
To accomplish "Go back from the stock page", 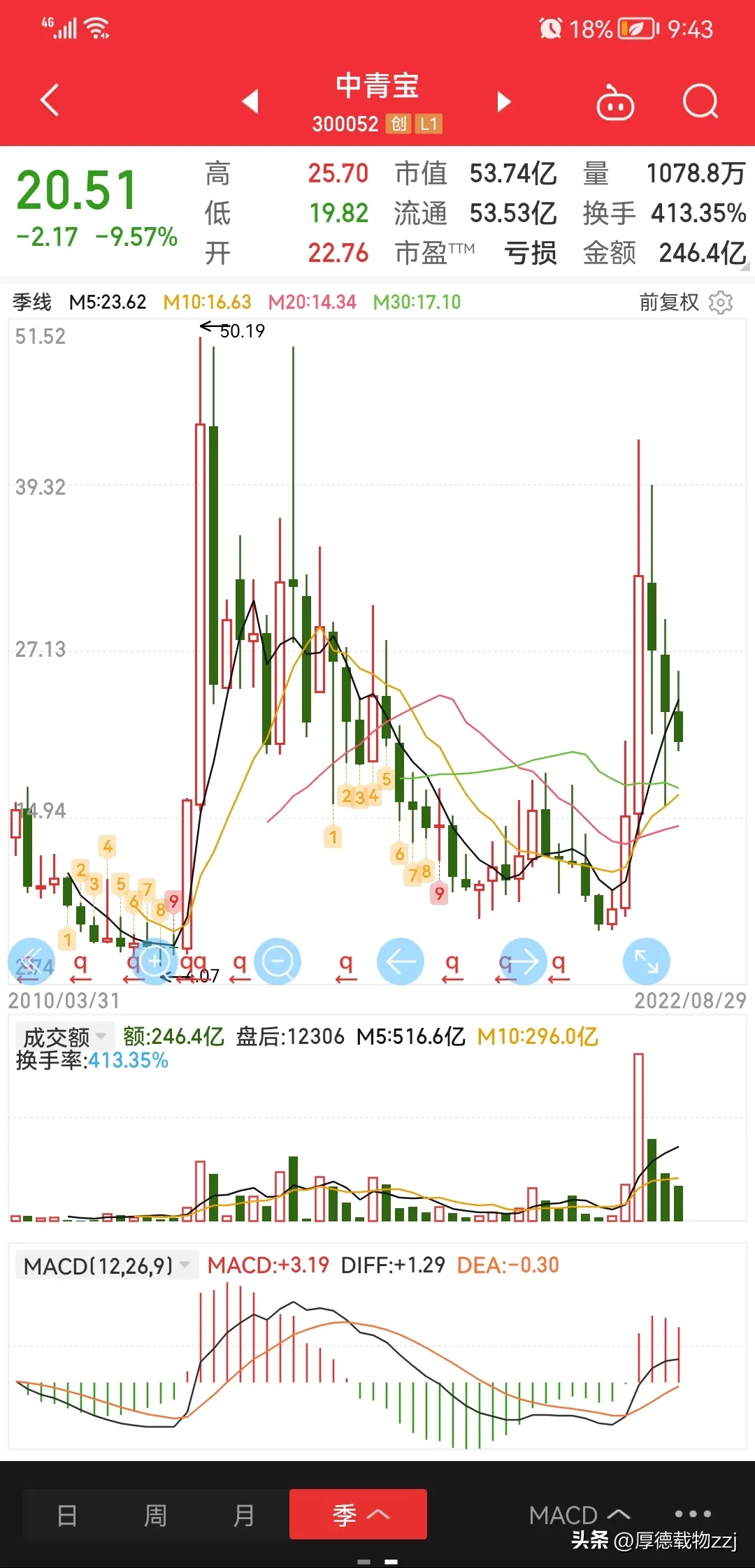I will pos(50,100).
